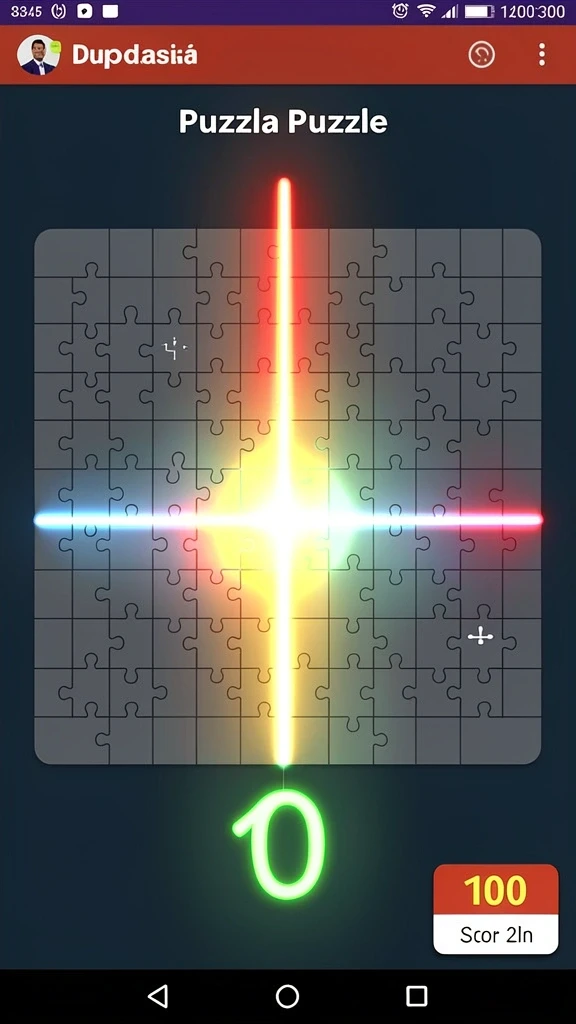576x1024 pixels.
Task: Go to the home screen via system home
Action: click(287, 996)
